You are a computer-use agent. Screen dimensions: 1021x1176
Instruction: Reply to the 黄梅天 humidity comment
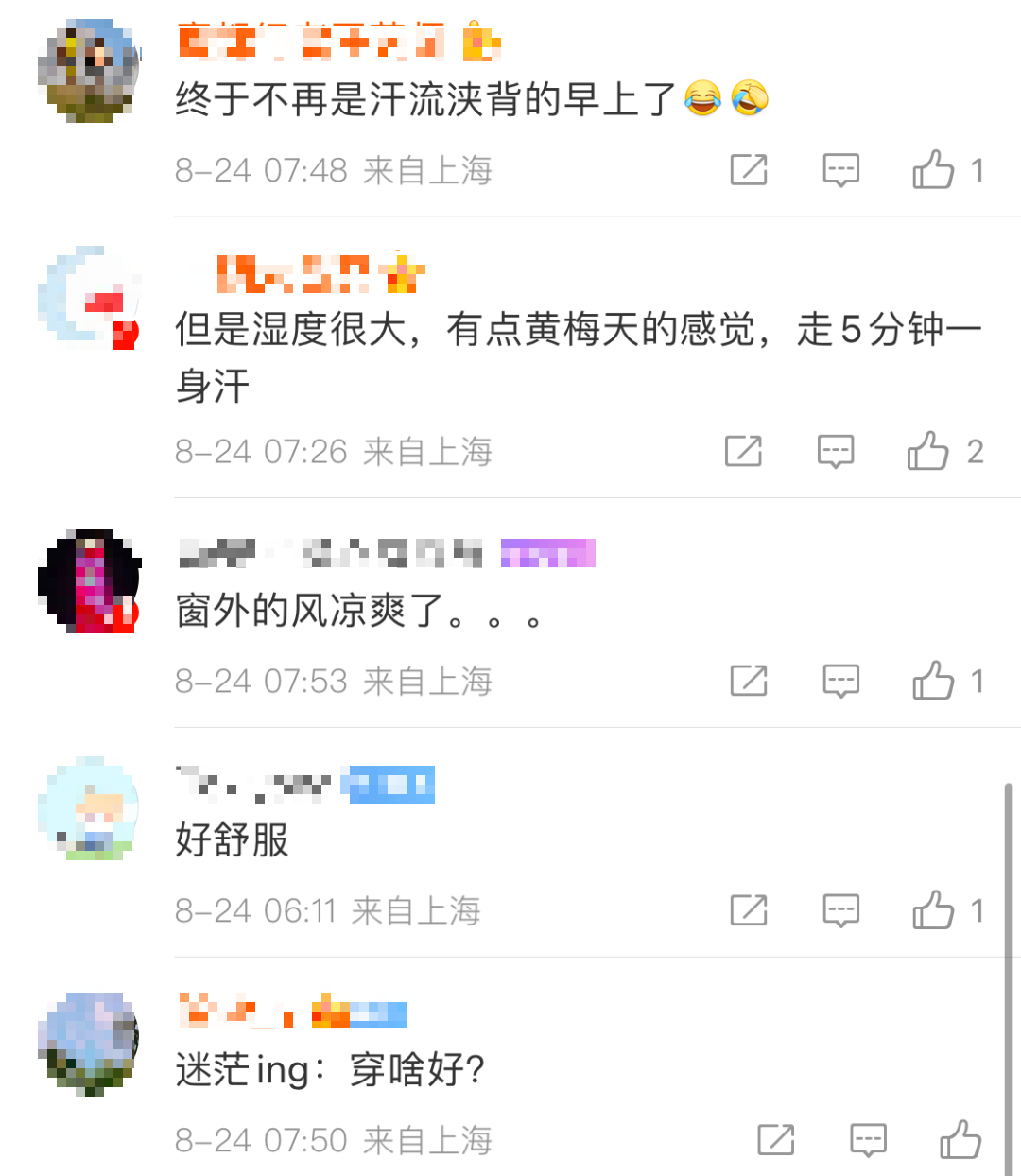coord(835,452)
